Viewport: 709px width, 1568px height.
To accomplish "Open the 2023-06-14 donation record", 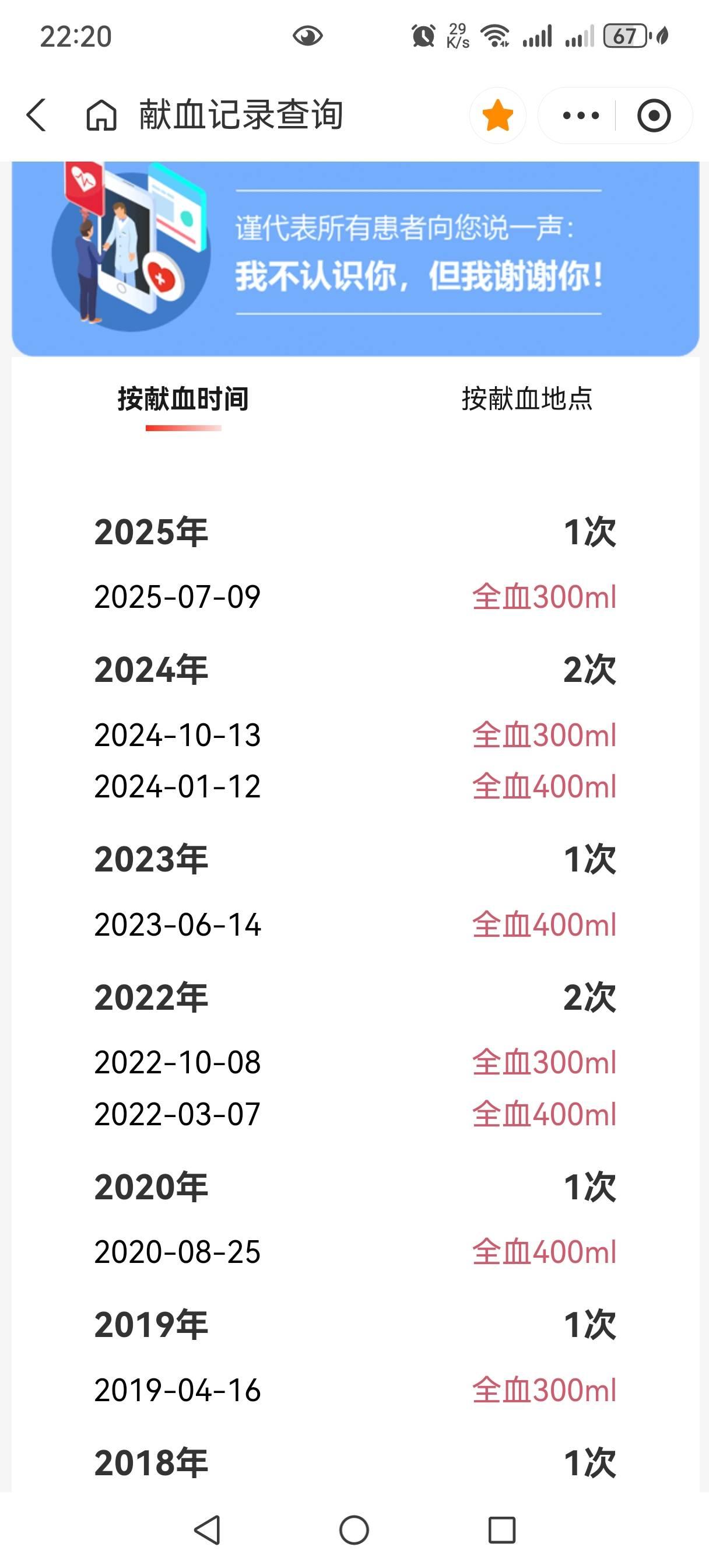I will (355, 925).
